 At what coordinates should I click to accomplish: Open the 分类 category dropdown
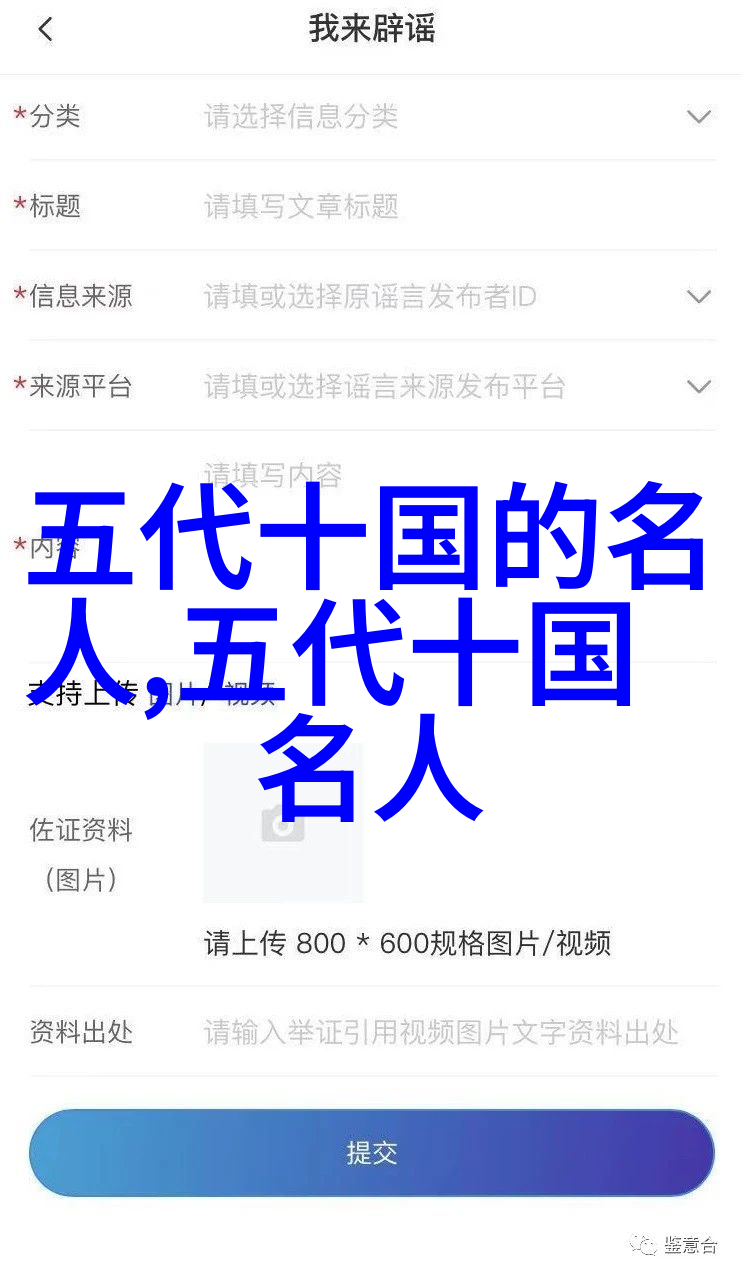698,117
